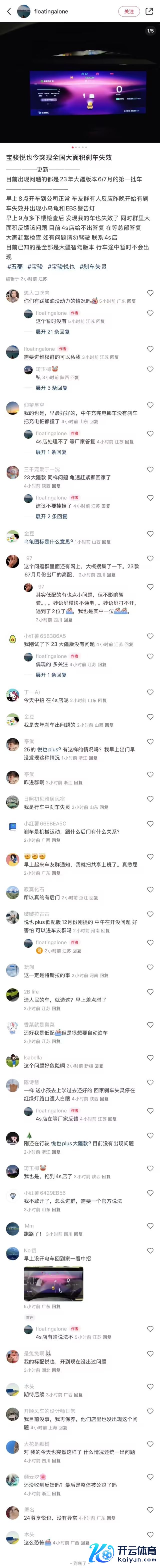The width and height of the screenshot is (160, 1568).
Task: Share this post
Action: click(x=149, y=11)
